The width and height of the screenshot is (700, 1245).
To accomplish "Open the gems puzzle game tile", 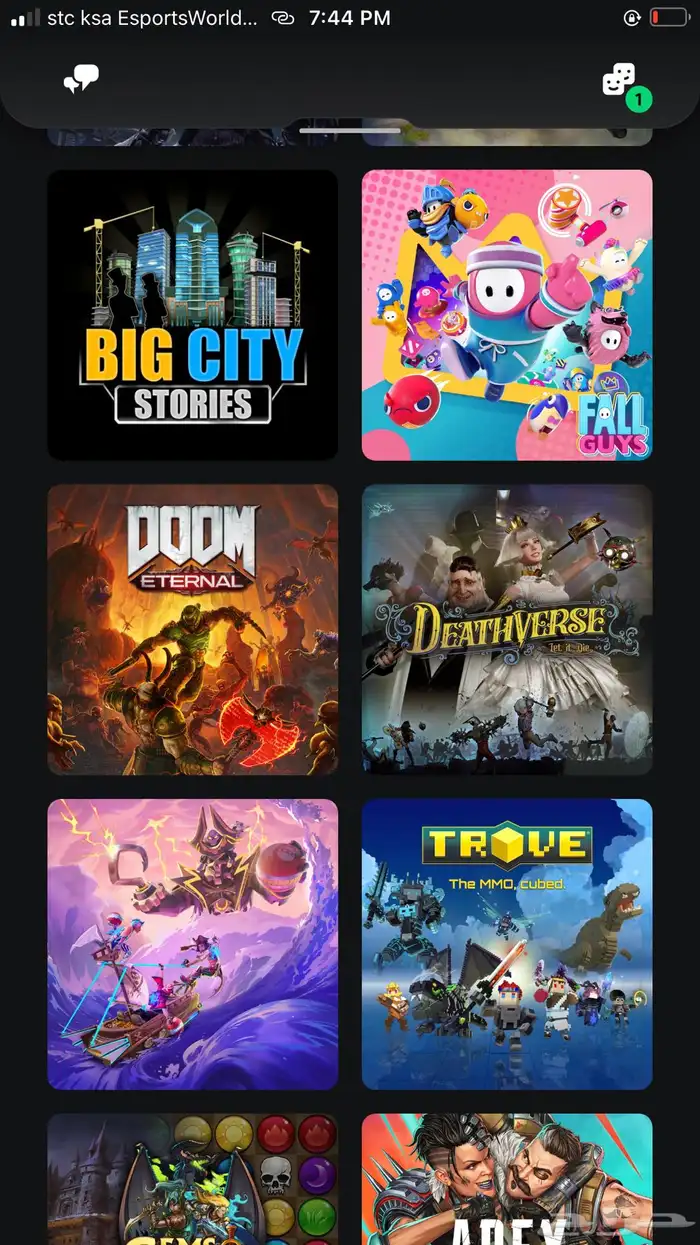I will point(193,1180).
